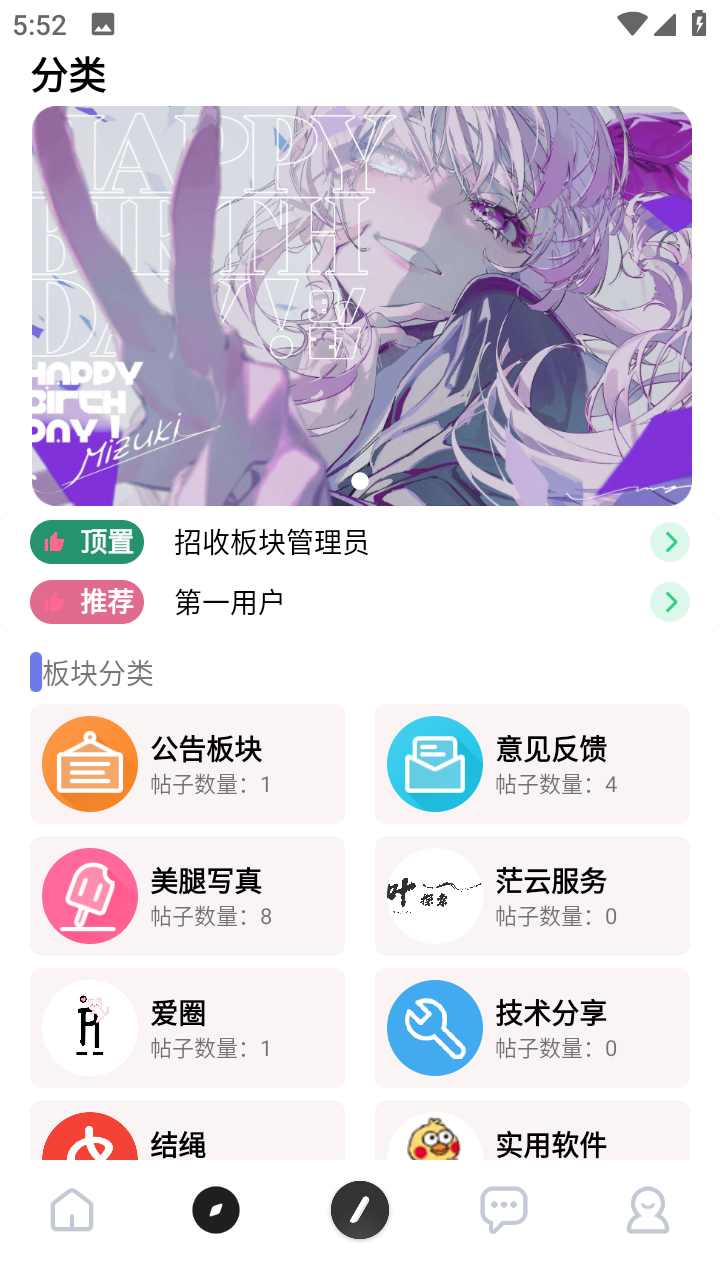Open the profile icon in bottom navigation
Image resolution: width=720 pixels, height=1280 pixels.
tap(648, 1209)
